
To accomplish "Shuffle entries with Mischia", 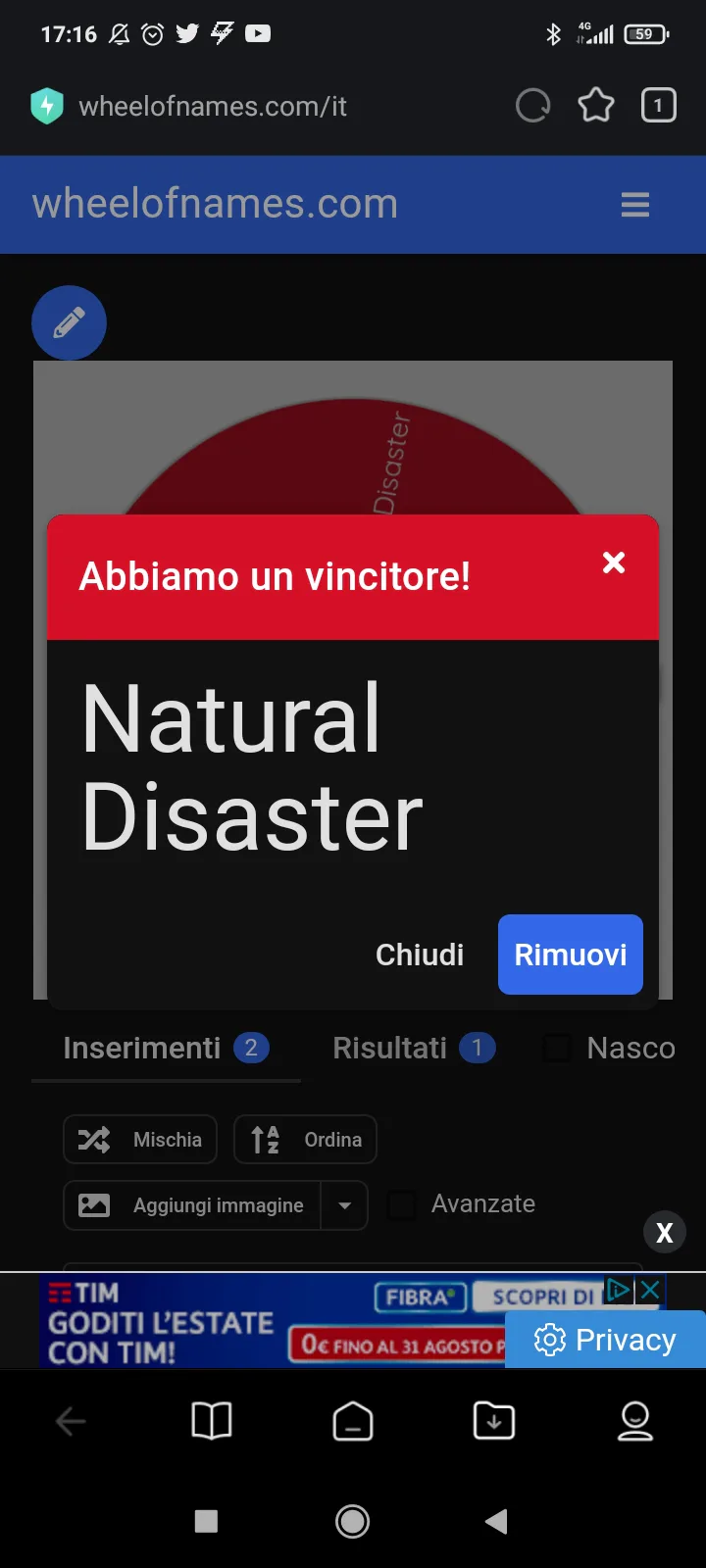I will point(140,1140).
